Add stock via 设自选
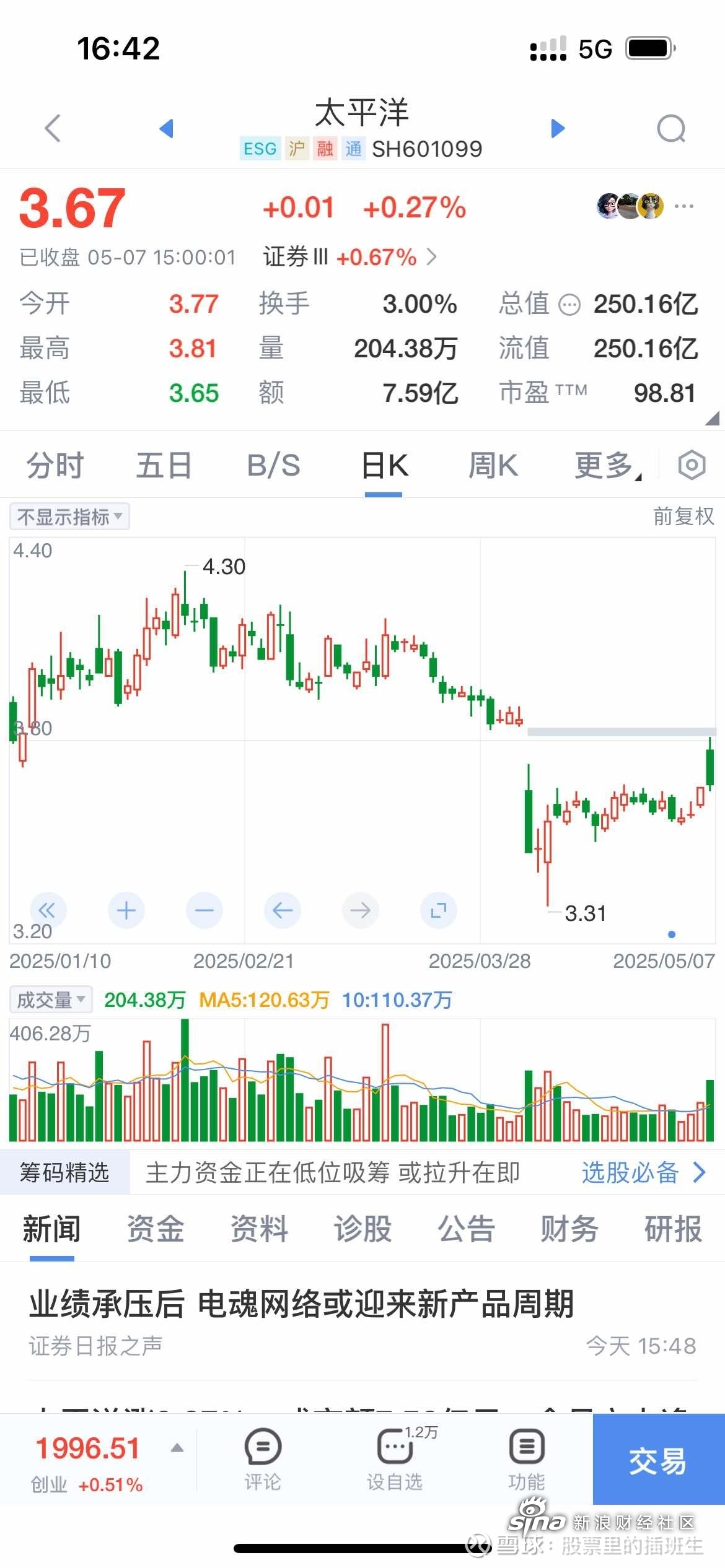Image resolution: width=725 pixels, height=1568 pixels. point(395,1460)
